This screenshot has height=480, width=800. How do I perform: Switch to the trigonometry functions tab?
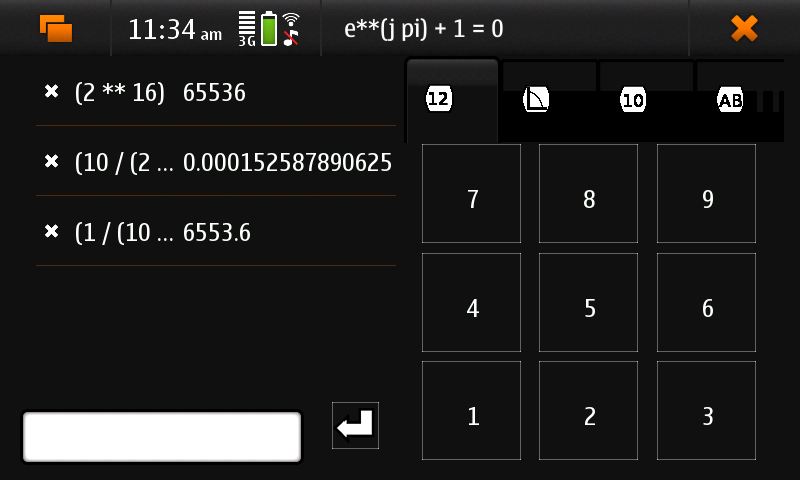coord(536,100)
